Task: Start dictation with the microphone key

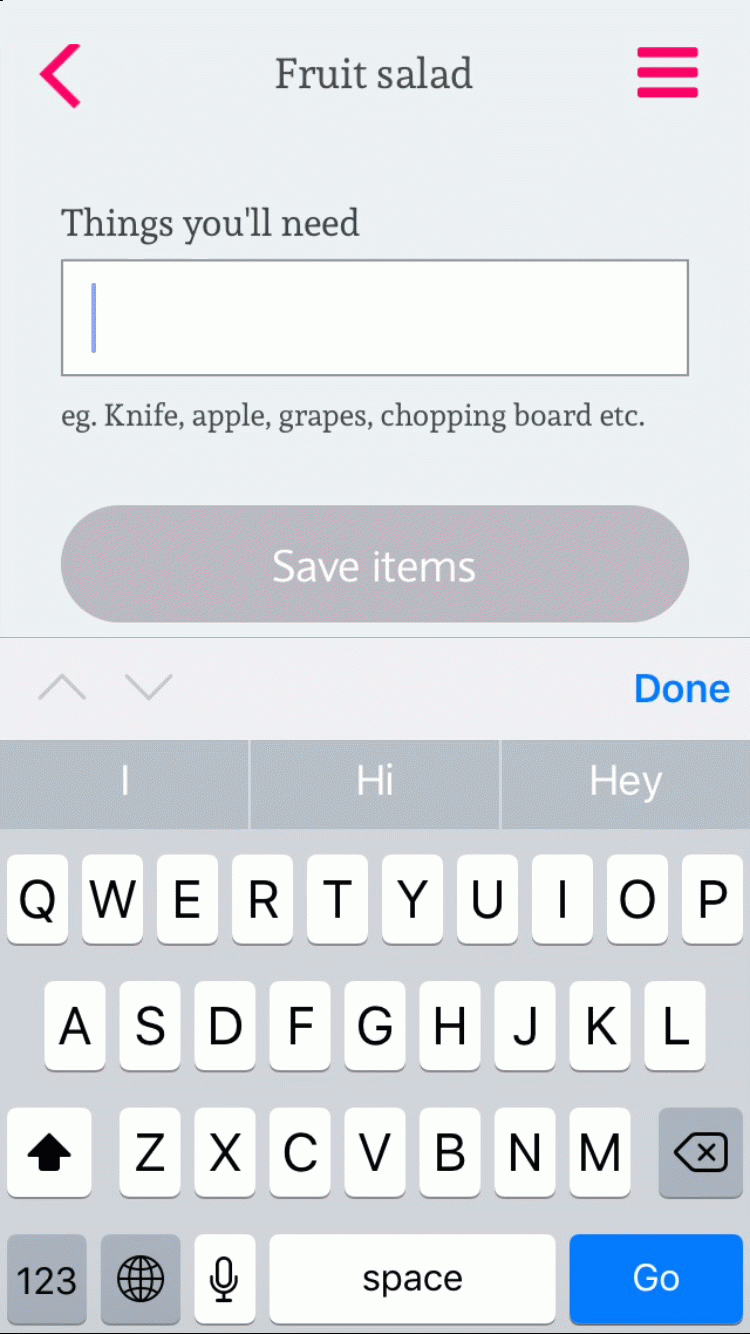Action: pyautogui.click(x=224, y=1279)
